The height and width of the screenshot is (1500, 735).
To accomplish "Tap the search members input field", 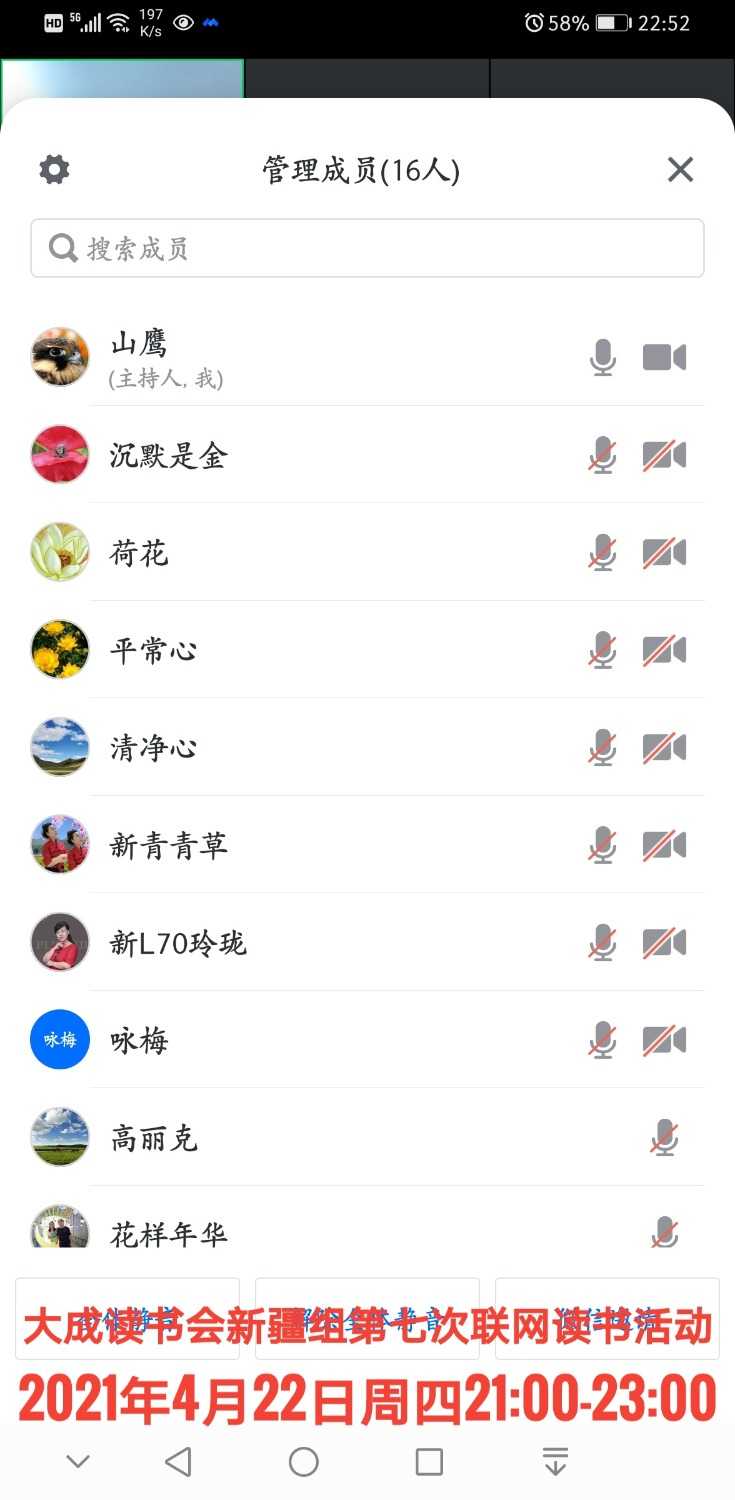I will [x=367, y=247].
